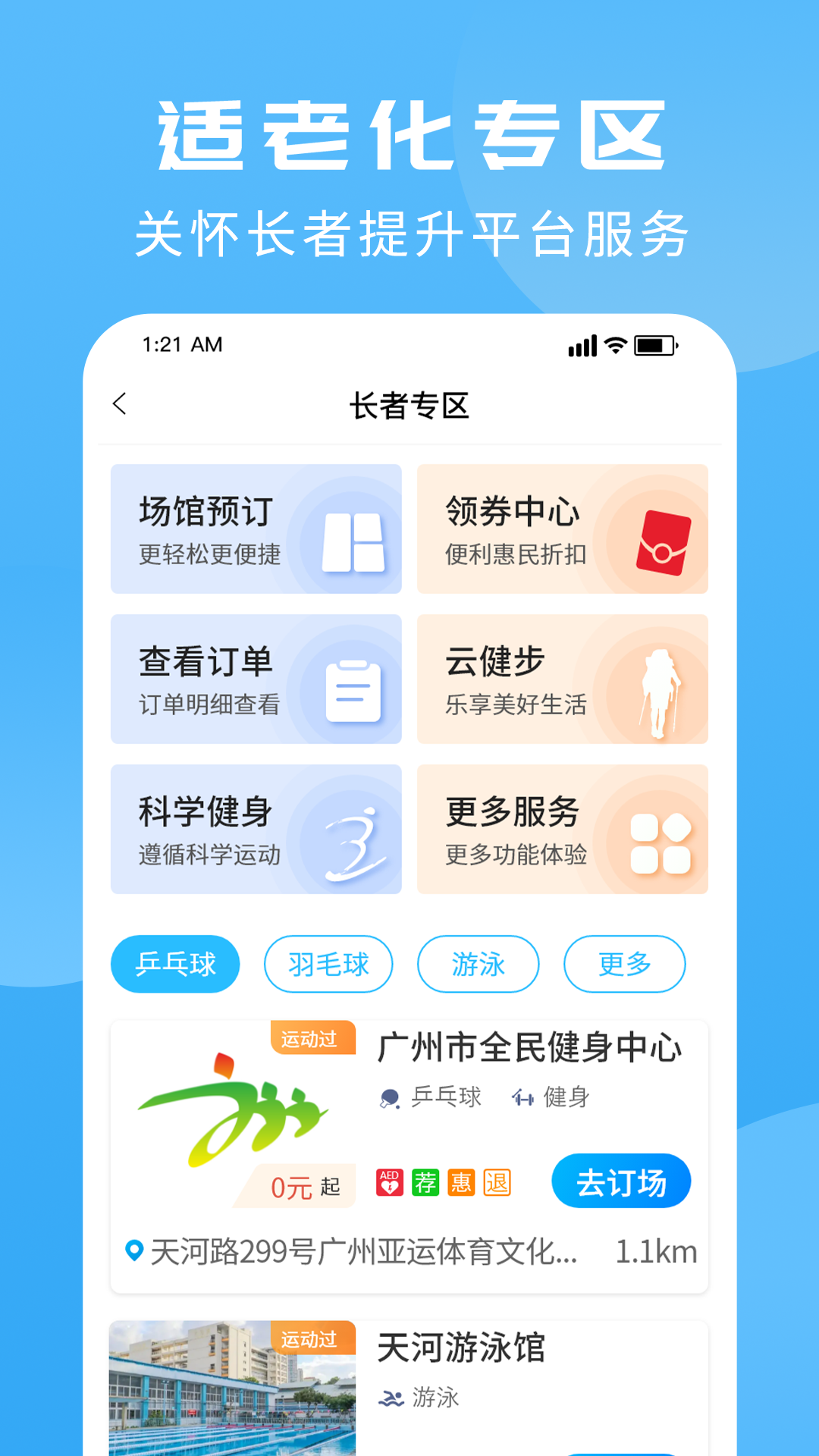Screen dimensions: 819x1456
Task: Click the 长者专区 title bar
Action: point(409,404)
